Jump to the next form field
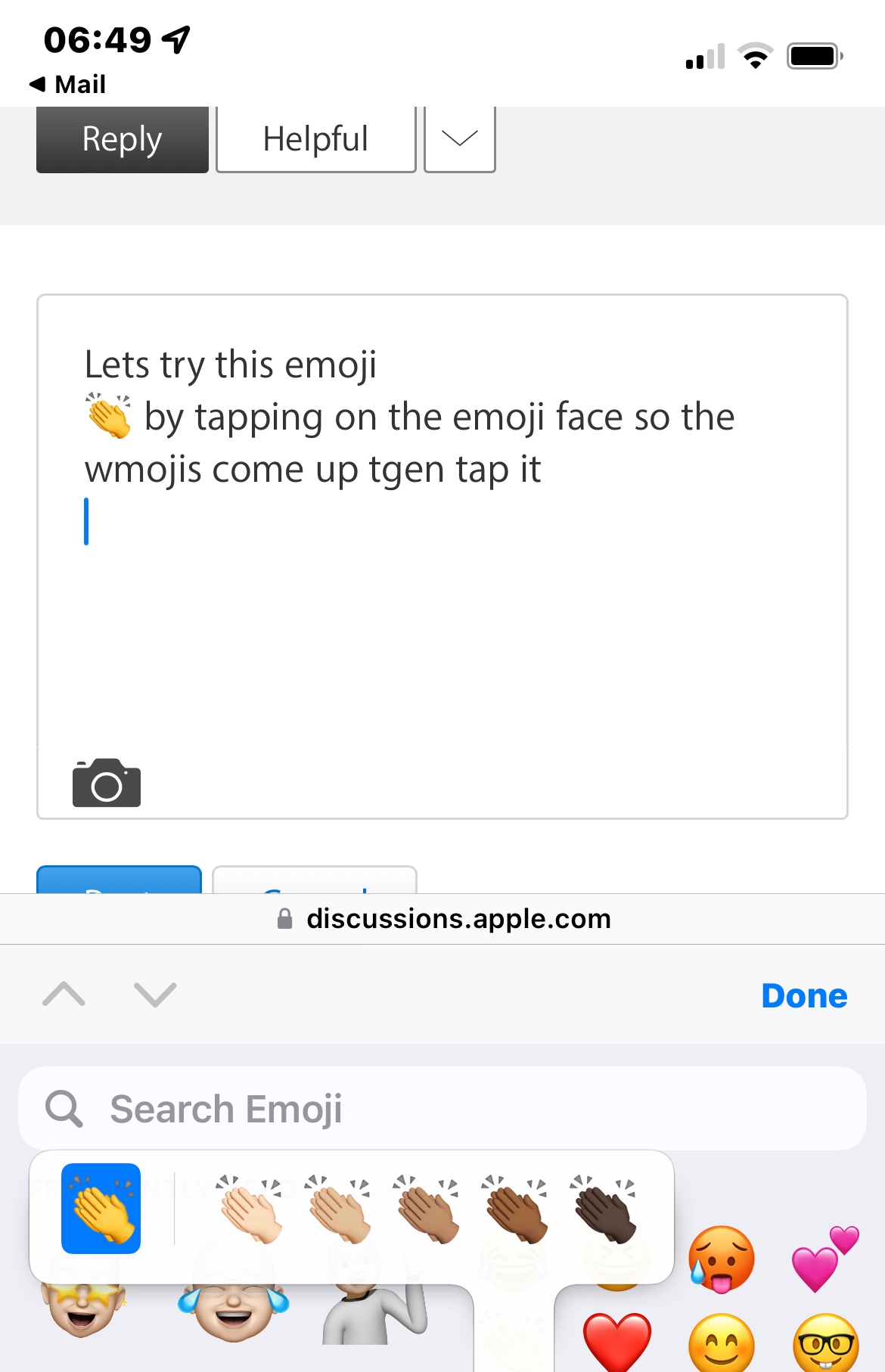The image size is (885, 1372). 155,995
